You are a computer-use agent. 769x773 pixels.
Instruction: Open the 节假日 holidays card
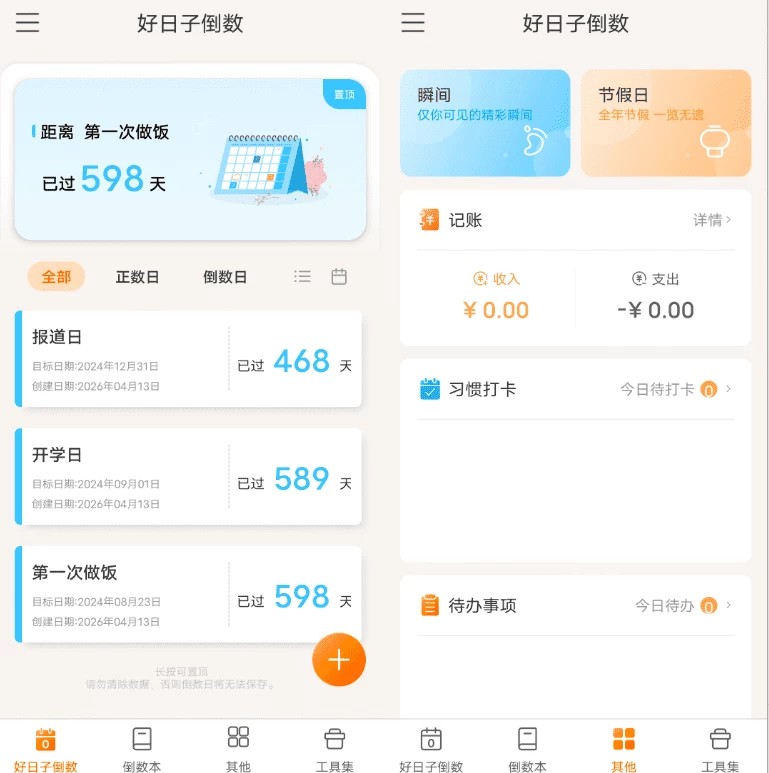pos(665,123)
